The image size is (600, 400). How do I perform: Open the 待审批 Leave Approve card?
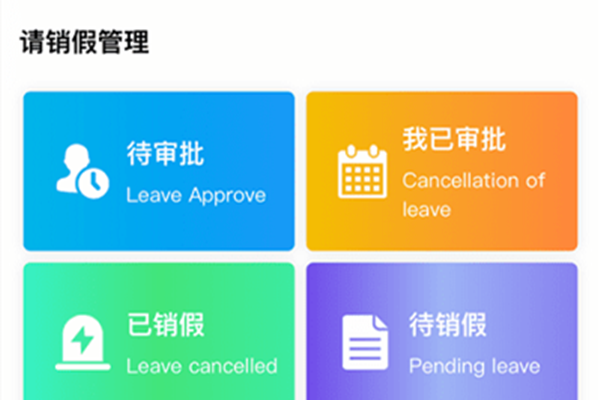pyautogui.click(x=158, y=171)
